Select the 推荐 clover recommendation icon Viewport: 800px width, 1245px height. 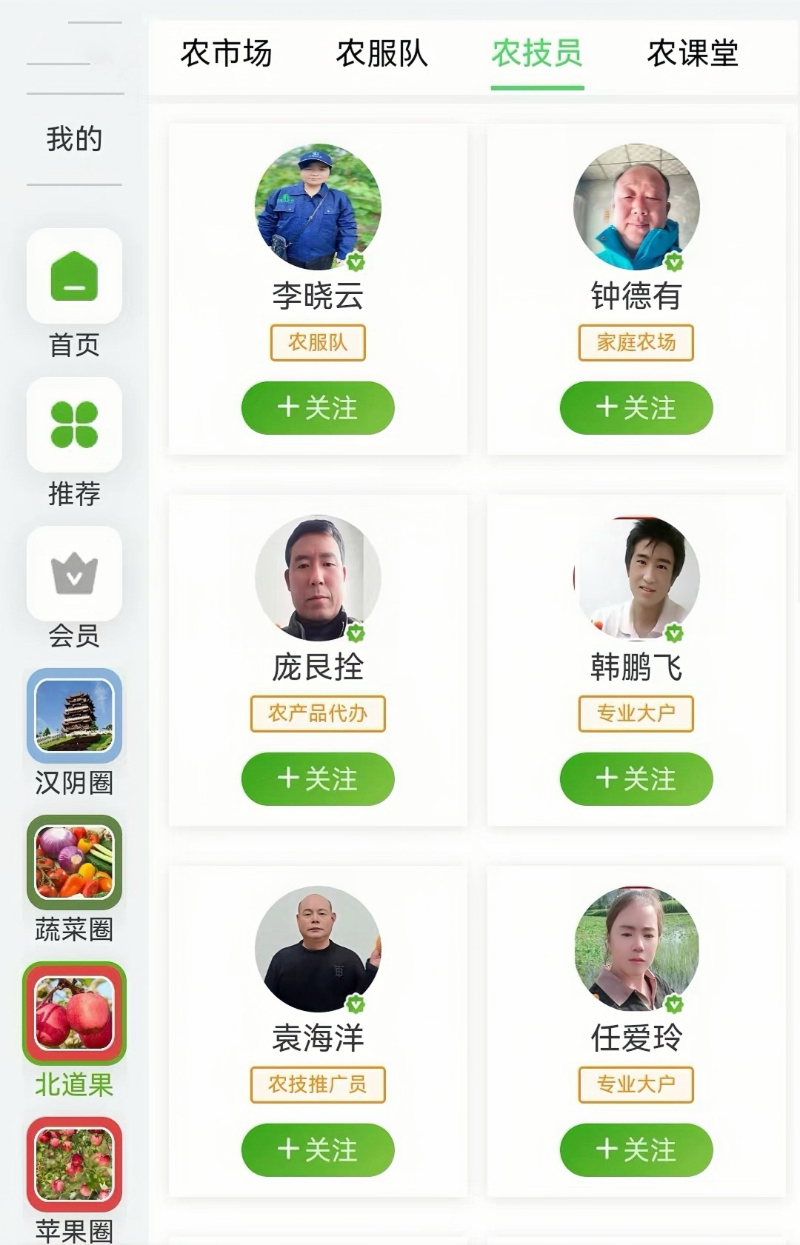pyautogui.click(x=72, y=426)
